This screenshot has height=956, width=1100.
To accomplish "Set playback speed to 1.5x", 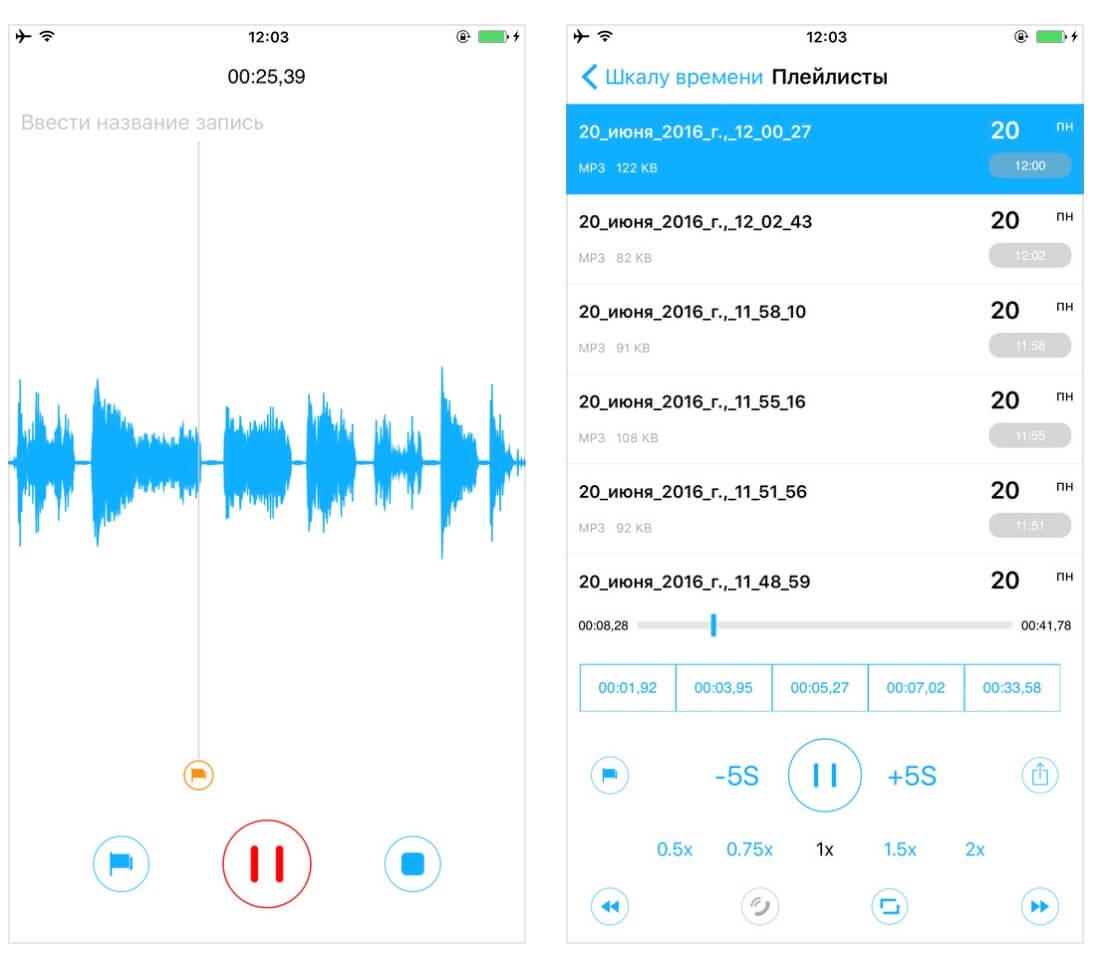I will click(x=899, y=849).
